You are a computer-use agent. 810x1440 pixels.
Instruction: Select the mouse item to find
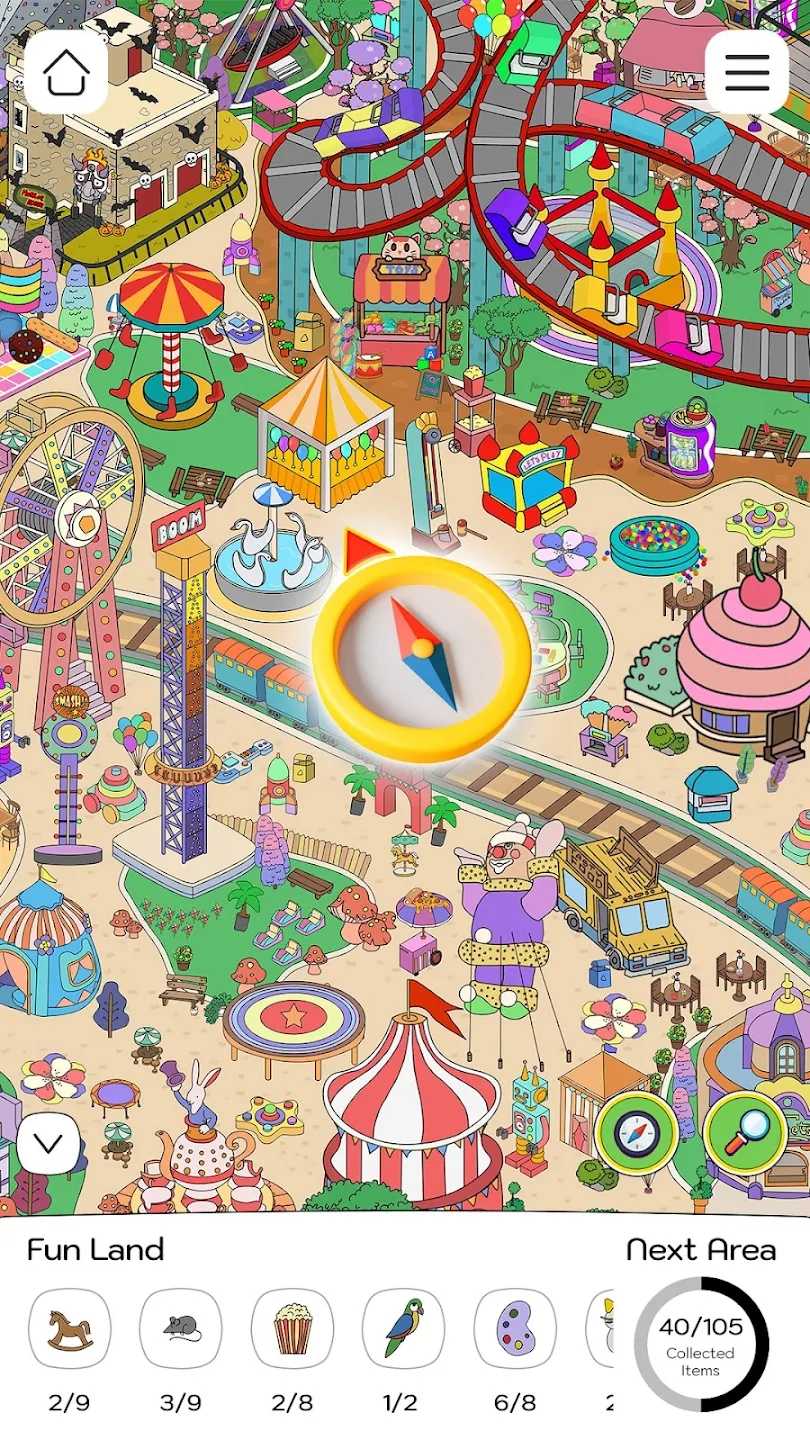click(181, 1329)
